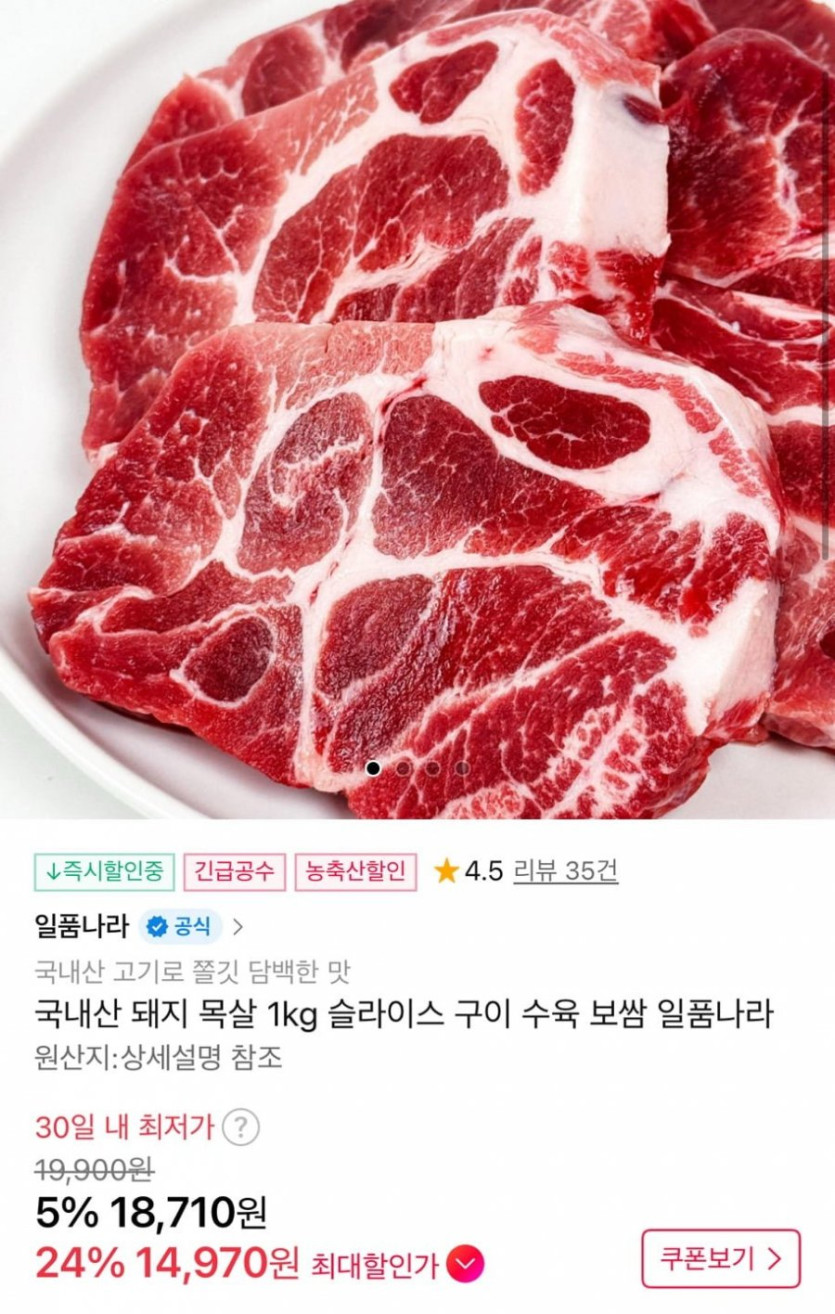Open the 리뷰 35건 reviews link
The width and height of the screenshot is (835, 1314).
[x=565, y=871]
